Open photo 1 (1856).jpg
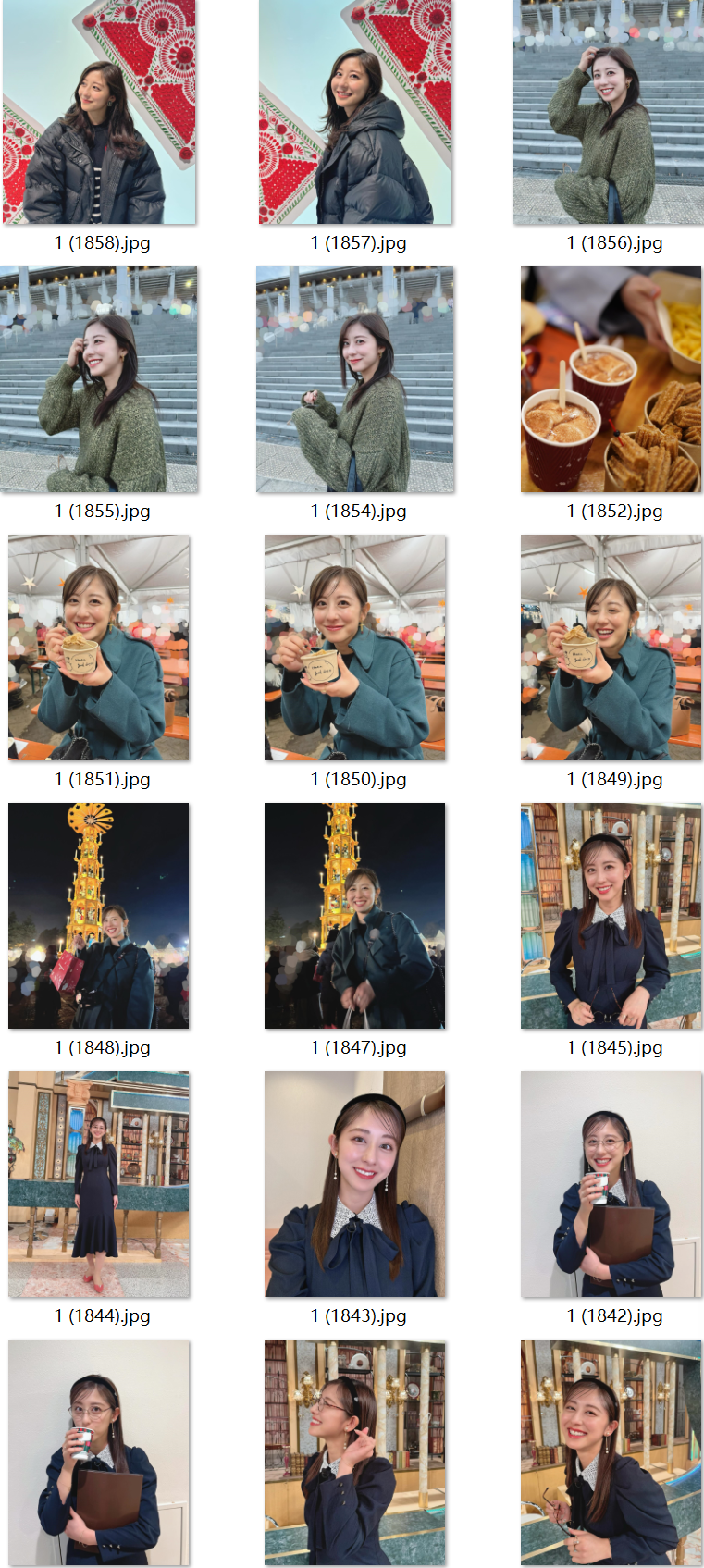Screen dimensions: 704x1568 click(608, 112)
